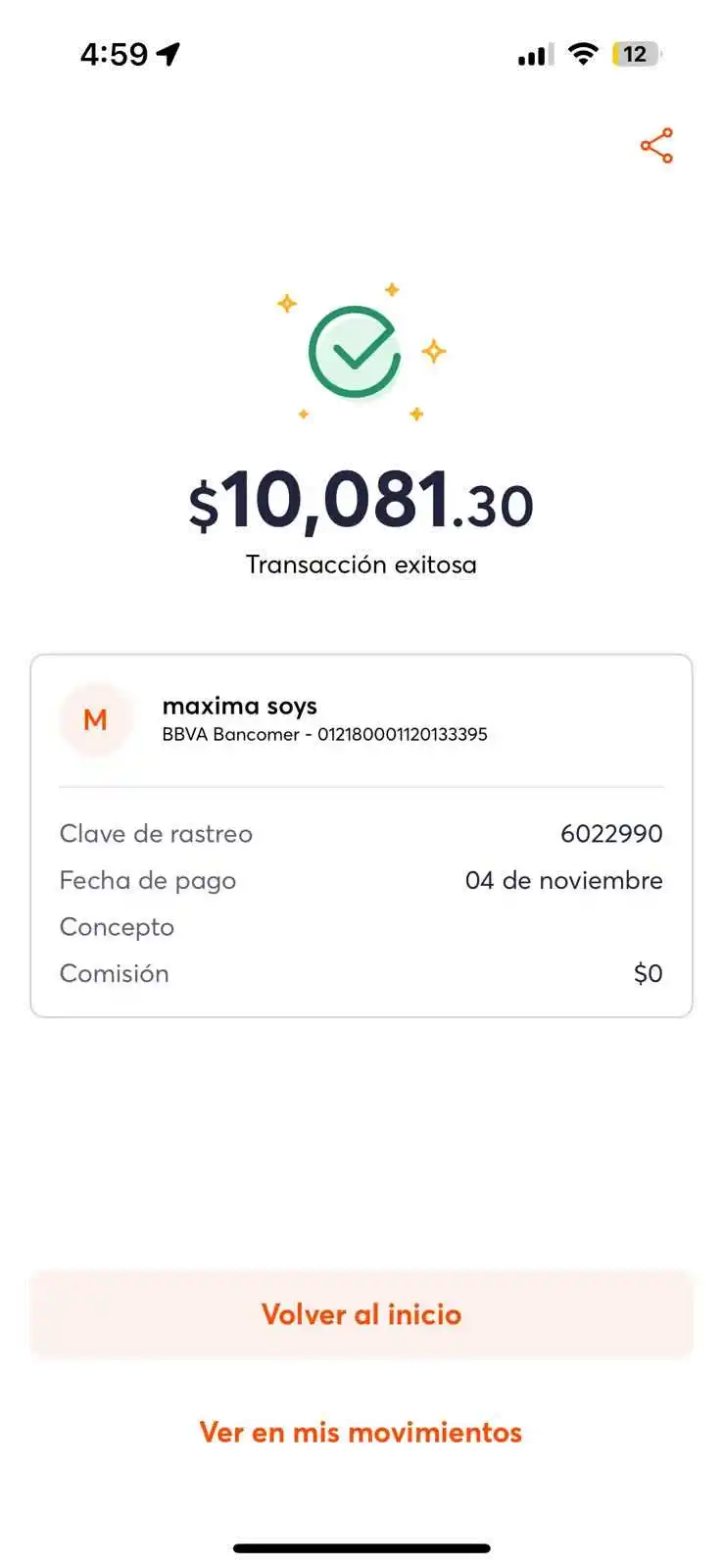This screenshot has height=1568, width=723.
Task: Share the transaction receipt
Action: 656,146
